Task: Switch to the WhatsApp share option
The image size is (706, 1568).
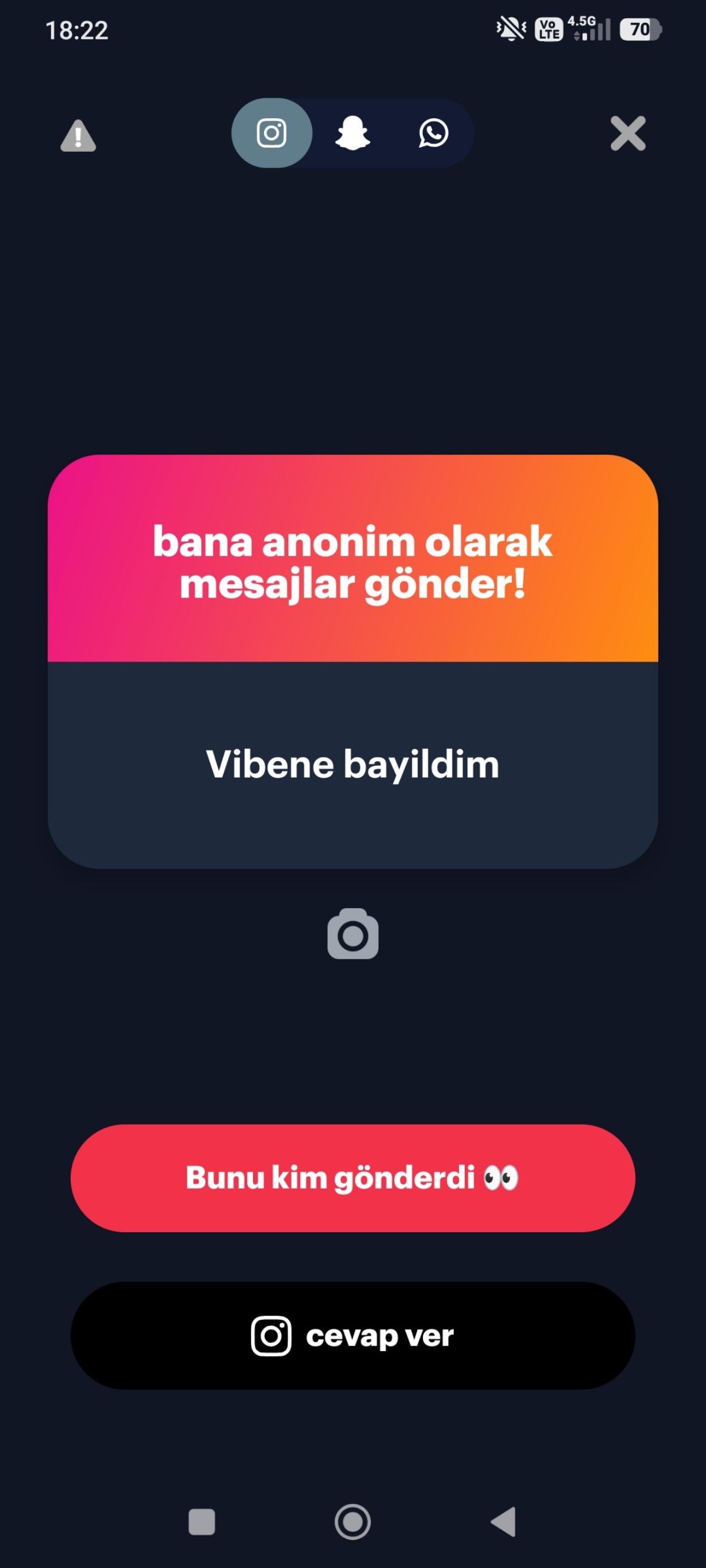Action: [433, 133]
